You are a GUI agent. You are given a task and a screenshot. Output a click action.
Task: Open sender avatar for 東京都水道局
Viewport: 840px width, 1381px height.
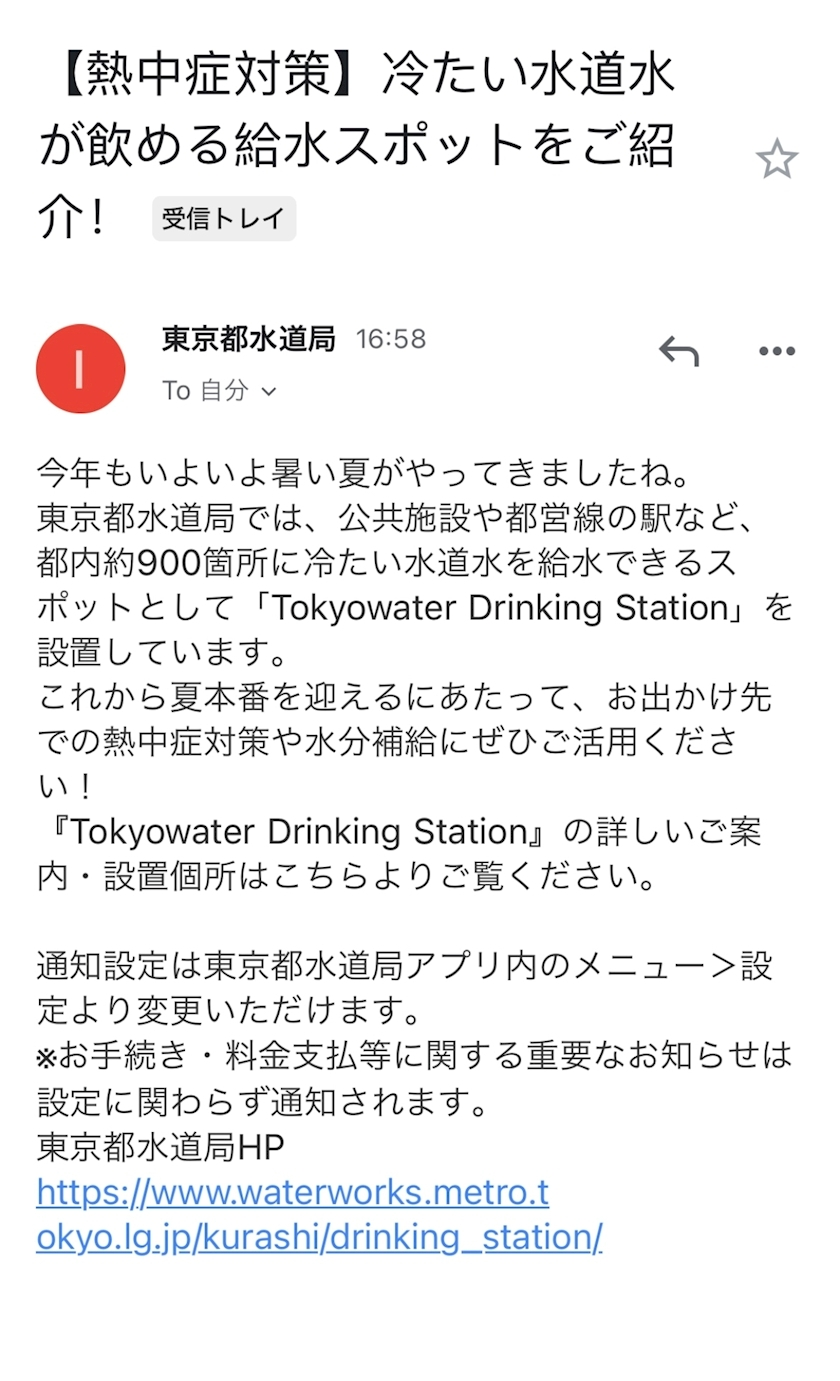pos(80,368)
